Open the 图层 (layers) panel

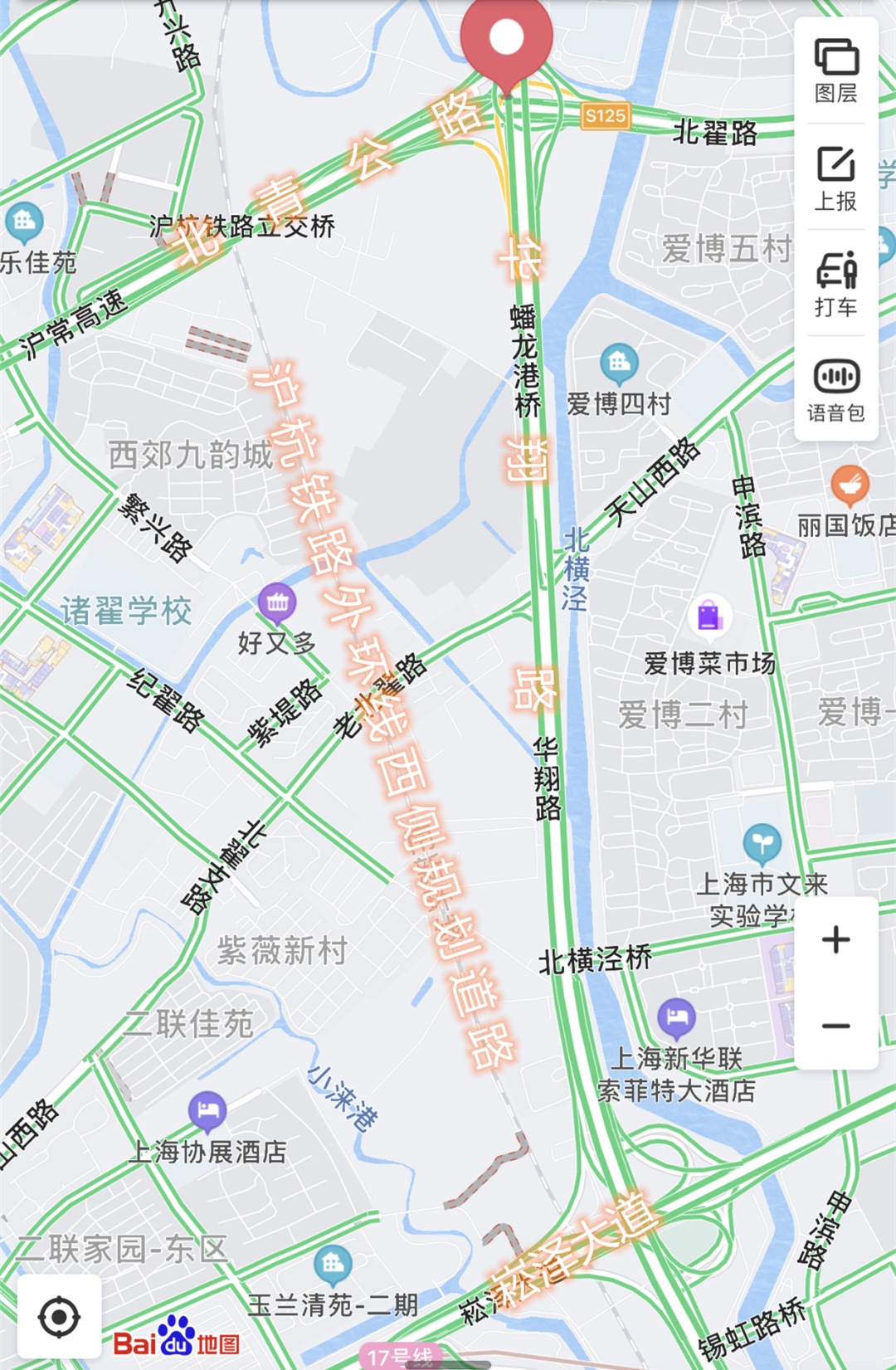pos(838,65)
